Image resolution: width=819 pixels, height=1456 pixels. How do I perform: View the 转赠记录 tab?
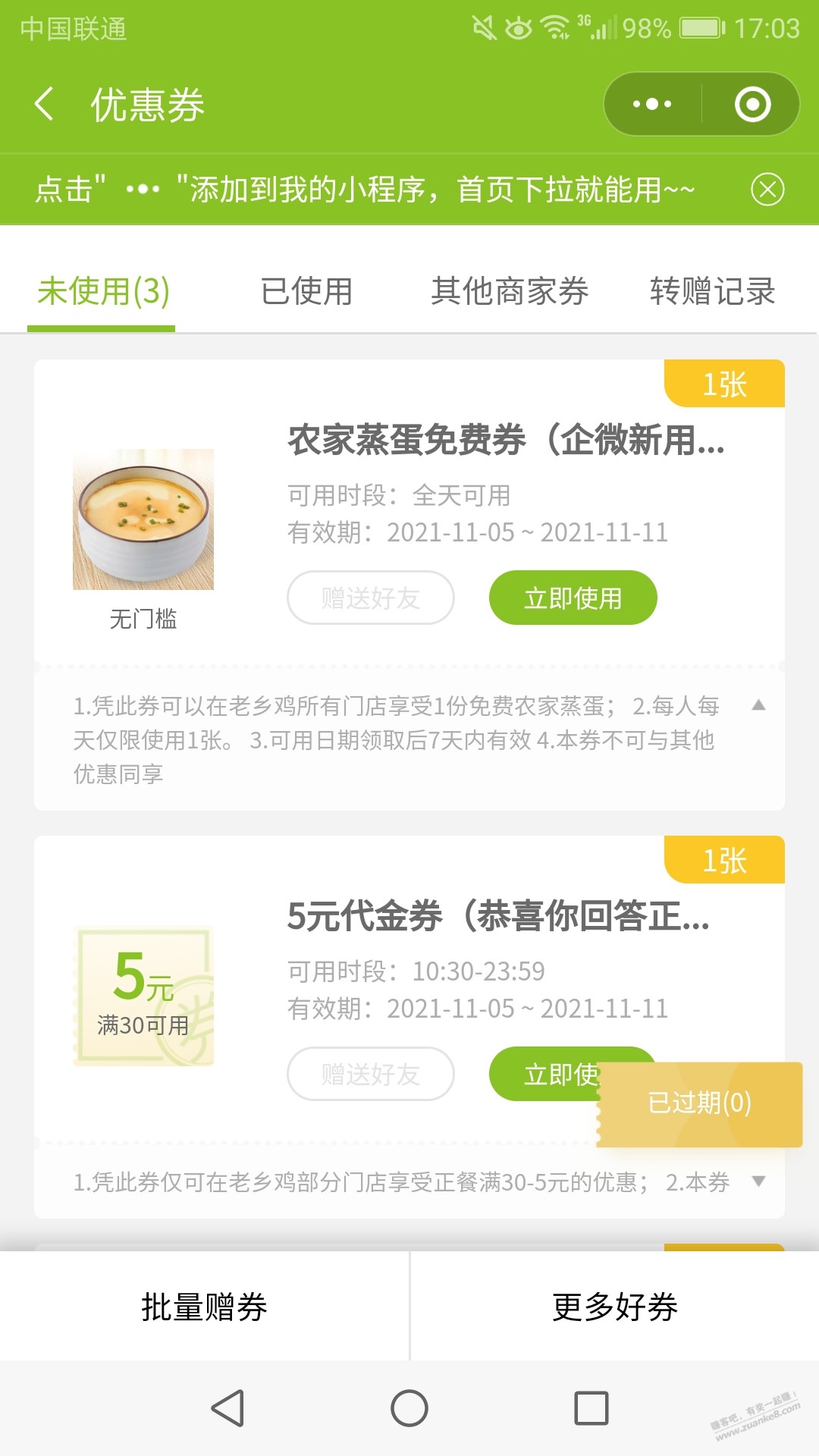tap(712, 291)
